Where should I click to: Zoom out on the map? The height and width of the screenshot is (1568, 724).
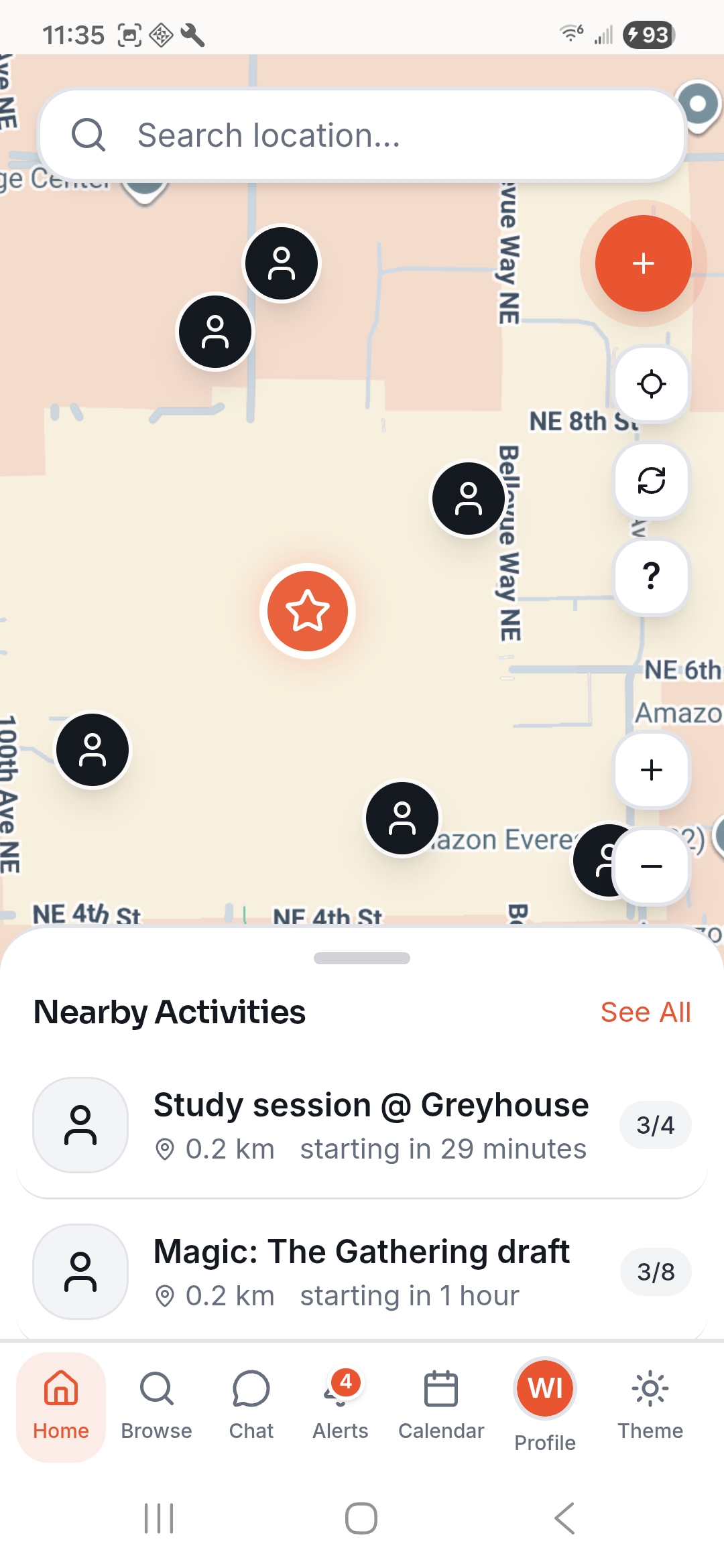tap(651, 865)
